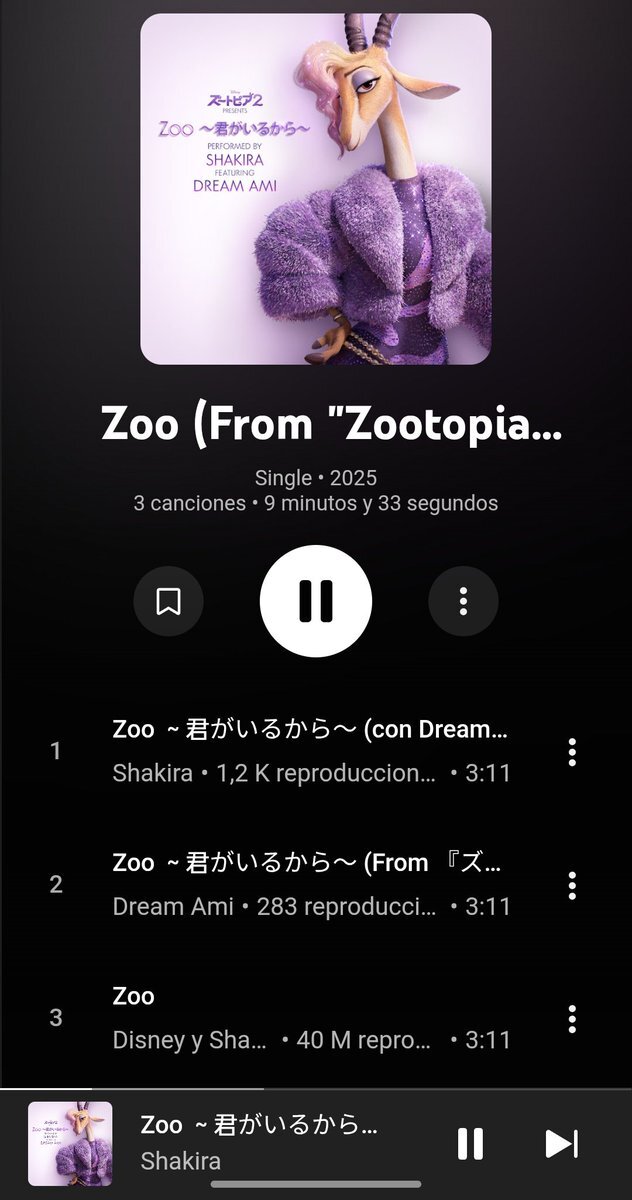Play track 1 by Shakira con Dream Ami
This screenshot has width=632, height=1200.
click(x=310, y=751)
